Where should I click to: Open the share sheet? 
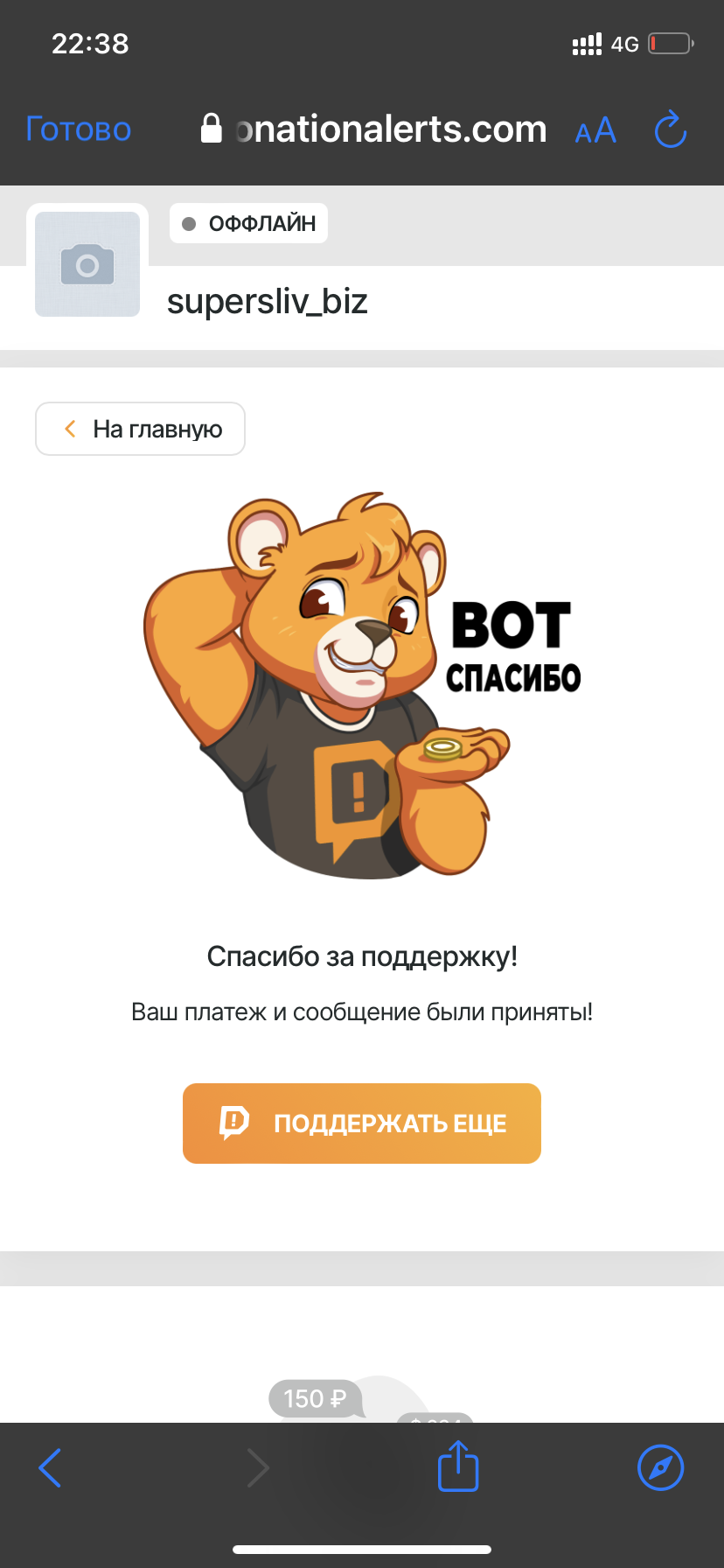pyautogui.click(x=458, y=1466)
